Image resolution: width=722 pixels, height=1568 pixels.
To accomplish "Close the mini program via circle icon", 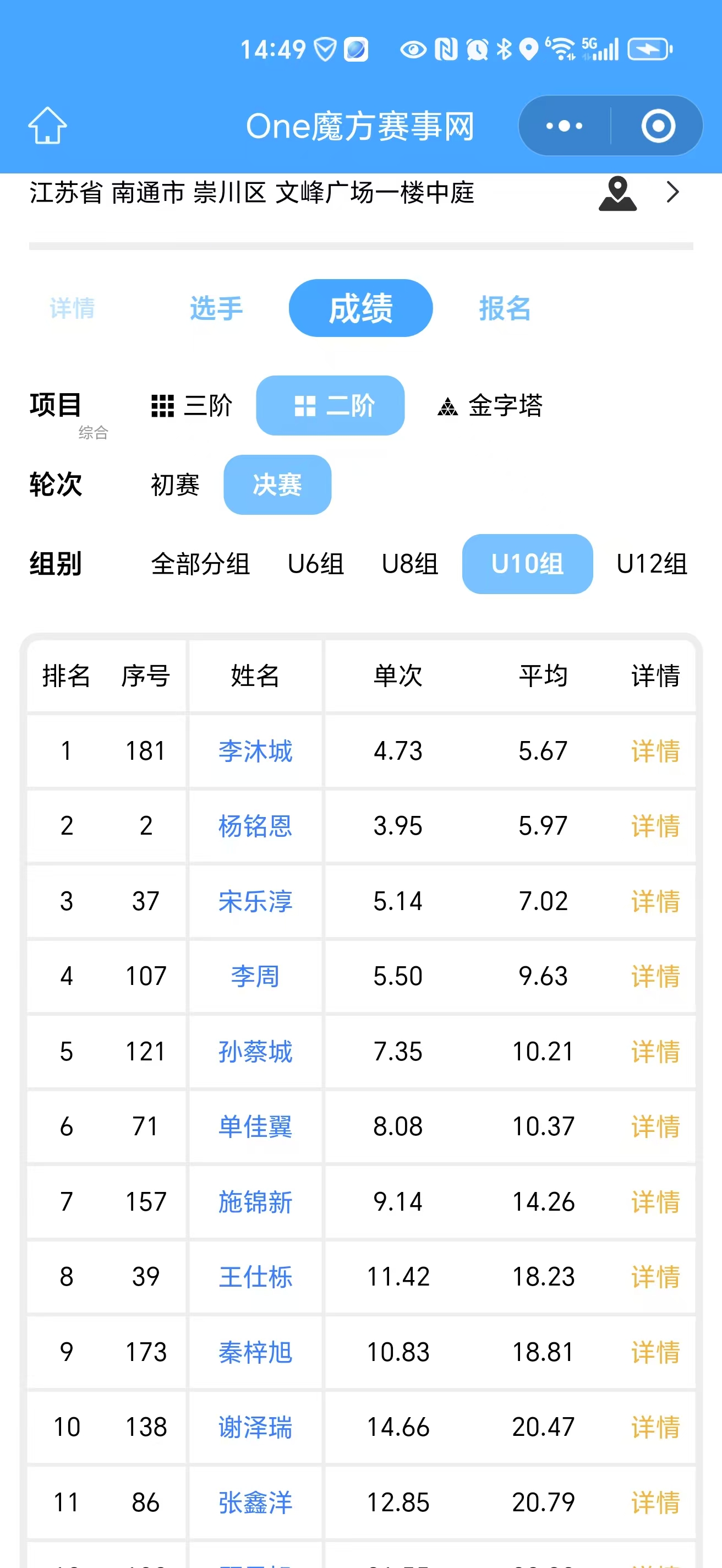I will [658, 126].
